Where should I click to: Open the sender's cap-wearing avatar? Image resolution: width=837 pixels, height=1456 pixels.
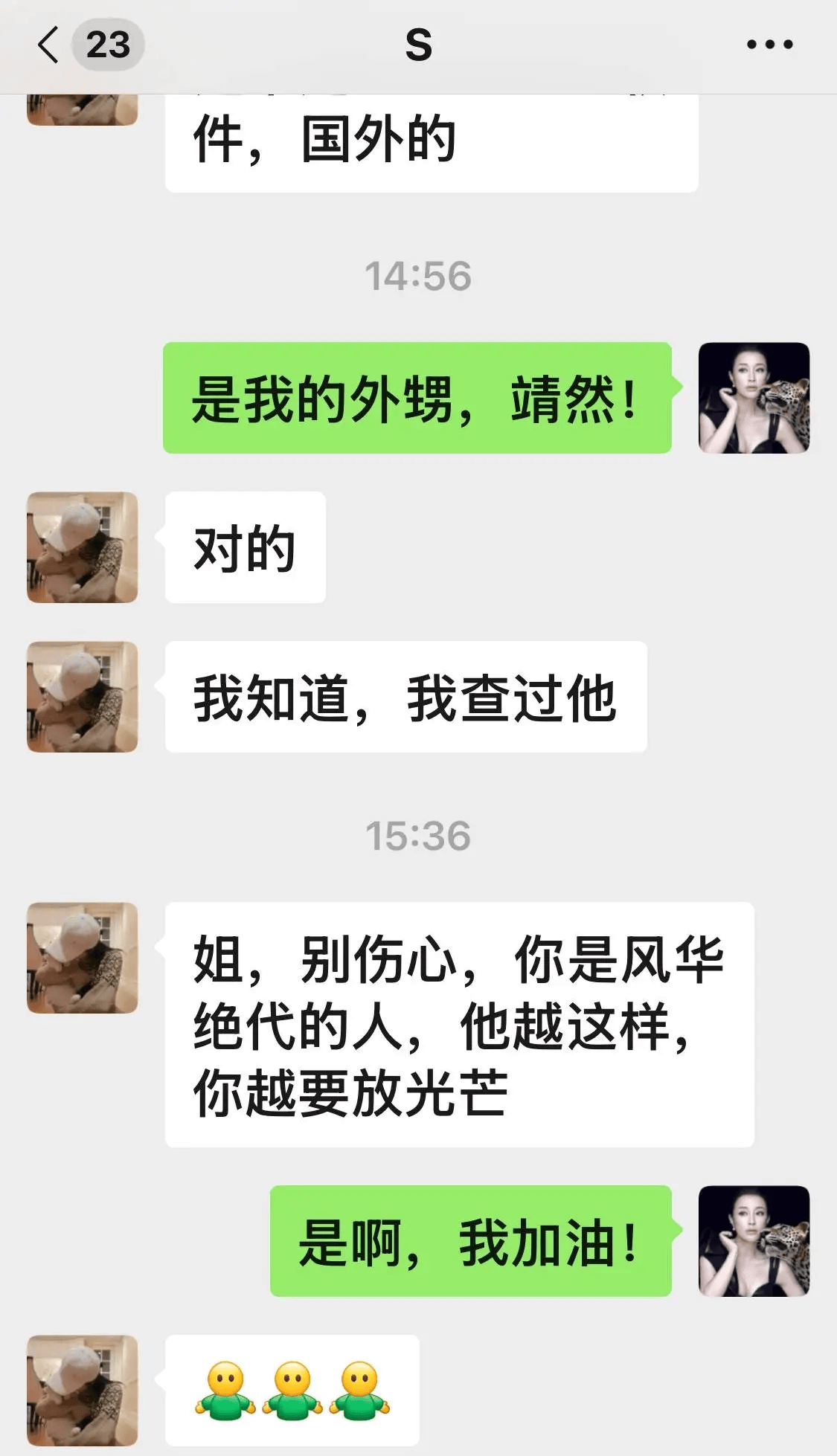coord(81,548)
